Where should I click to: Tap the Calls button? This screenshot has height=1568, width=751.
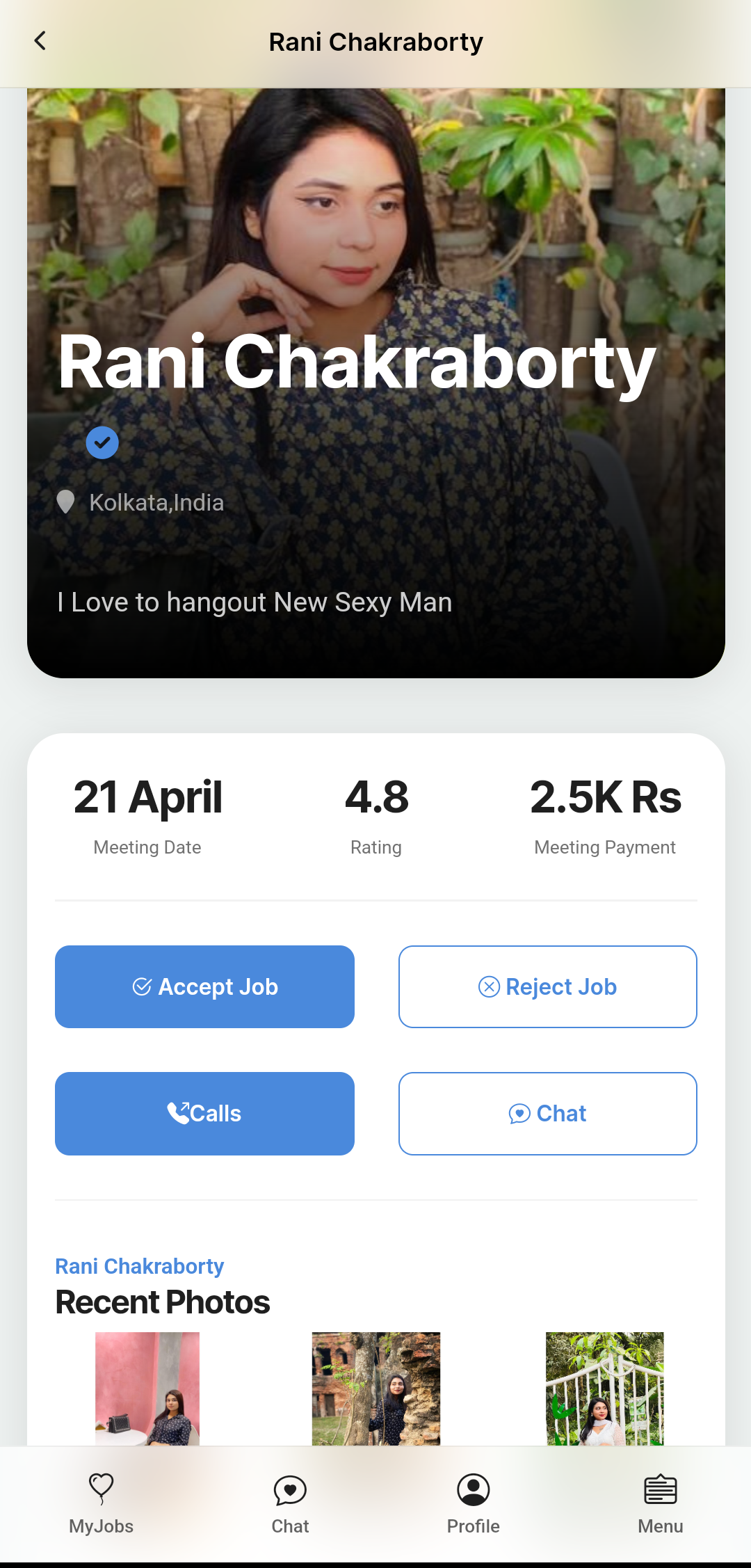204,1113
